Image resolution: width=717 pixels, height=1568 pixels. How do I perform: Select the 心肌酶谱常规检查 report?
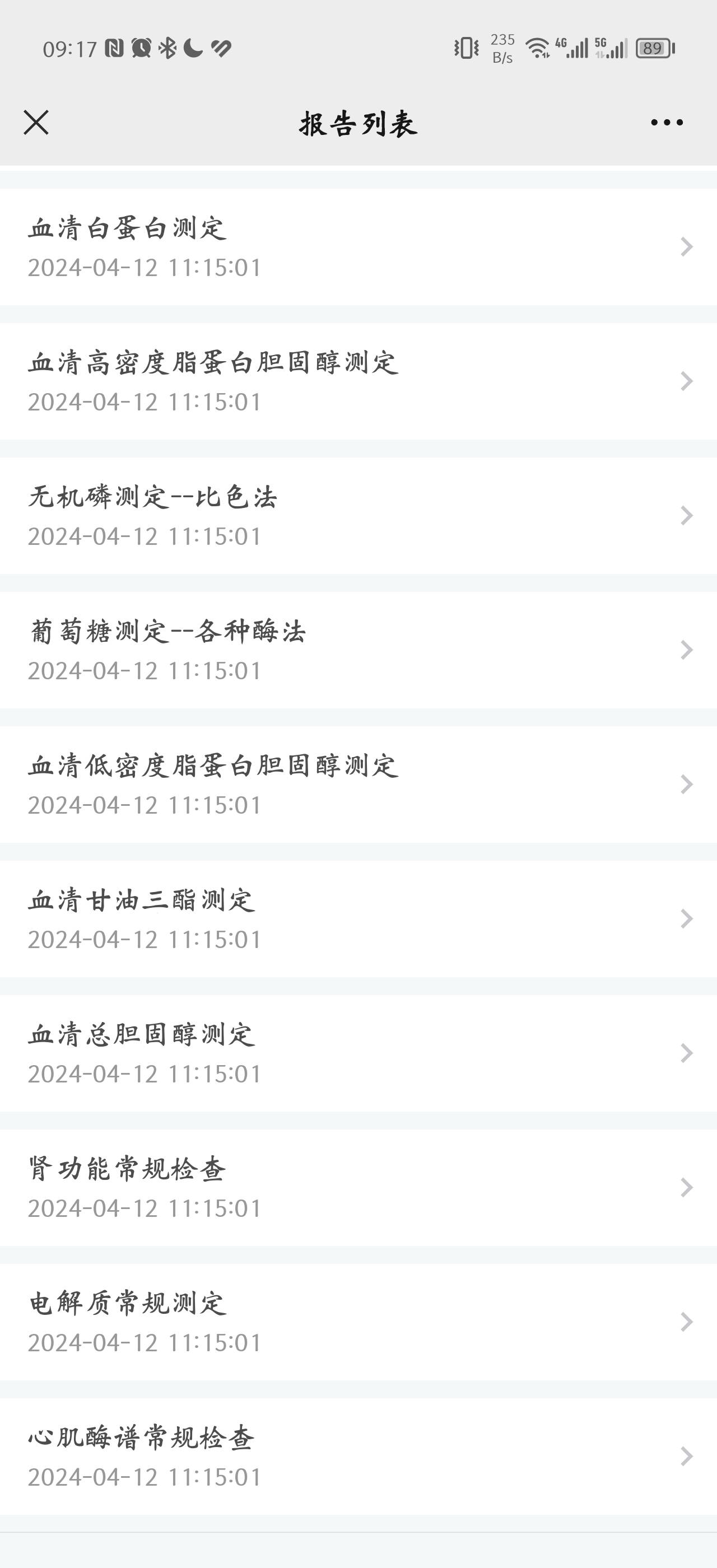[x=358, y=1456]
